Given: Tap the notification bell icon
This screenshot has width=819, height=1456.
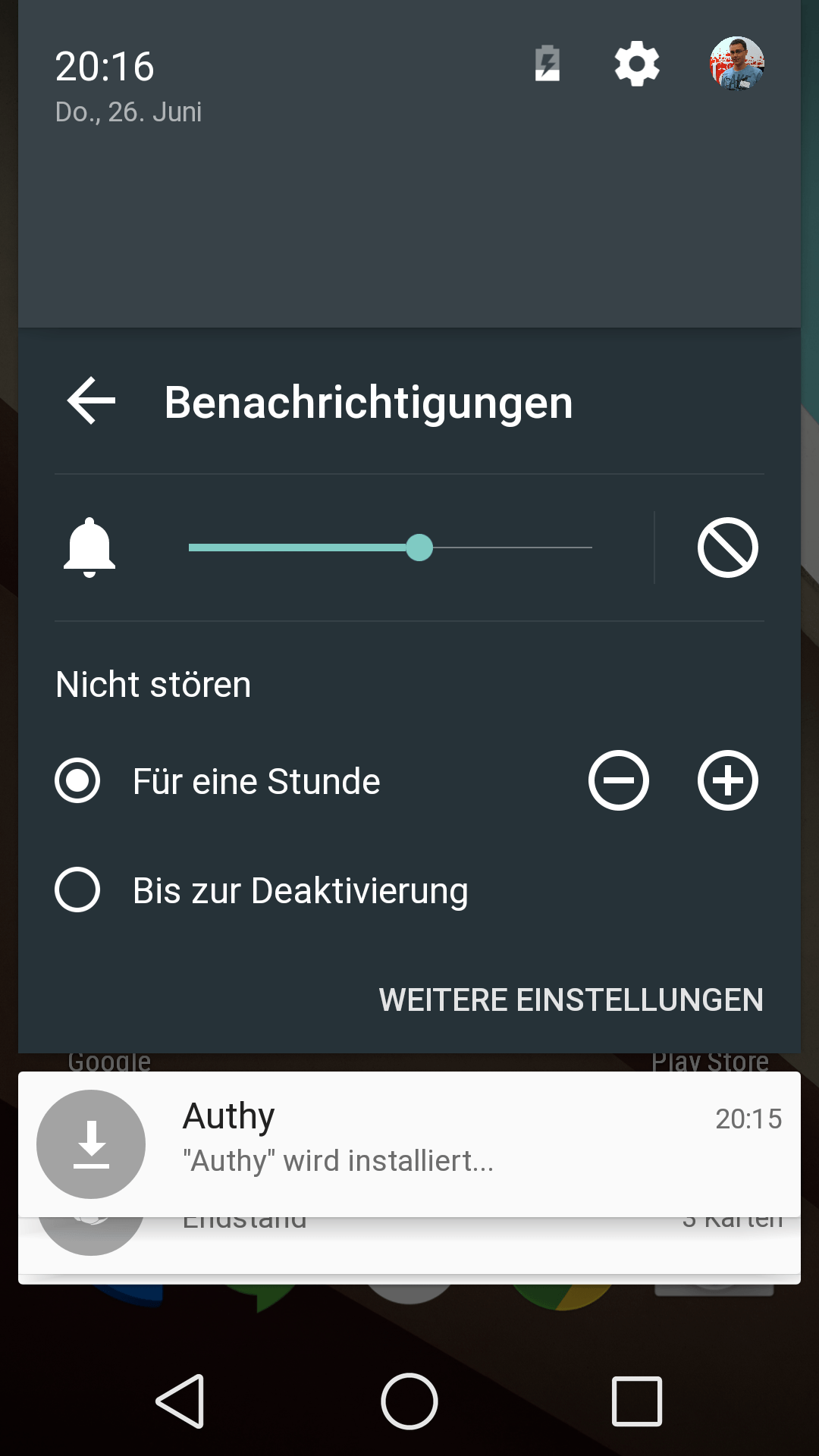Looking at the screenshot, I should [x=89, y=548].
